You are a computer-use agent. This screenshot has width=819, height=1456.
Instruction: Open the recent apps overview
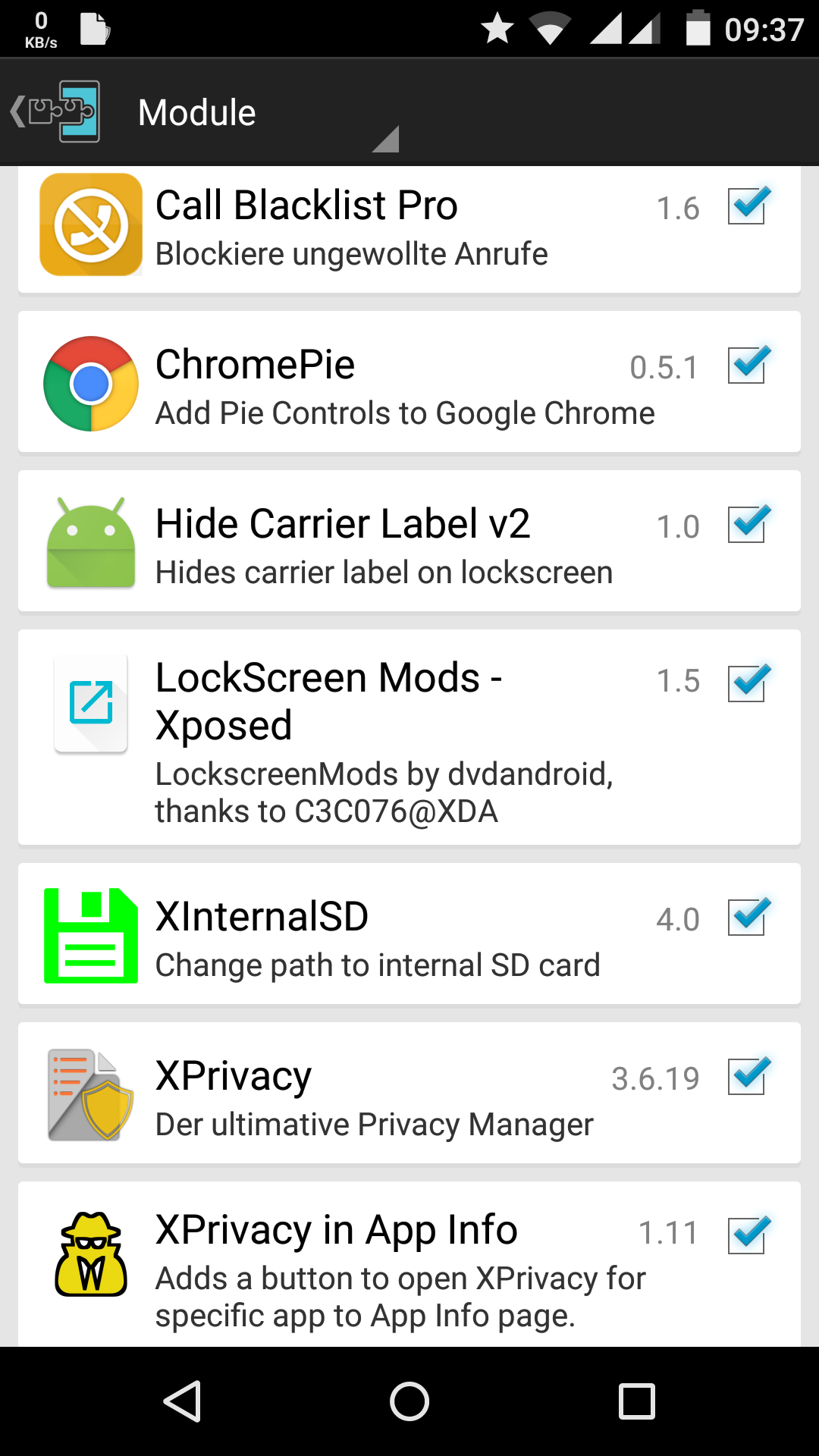click(637, 1401)
